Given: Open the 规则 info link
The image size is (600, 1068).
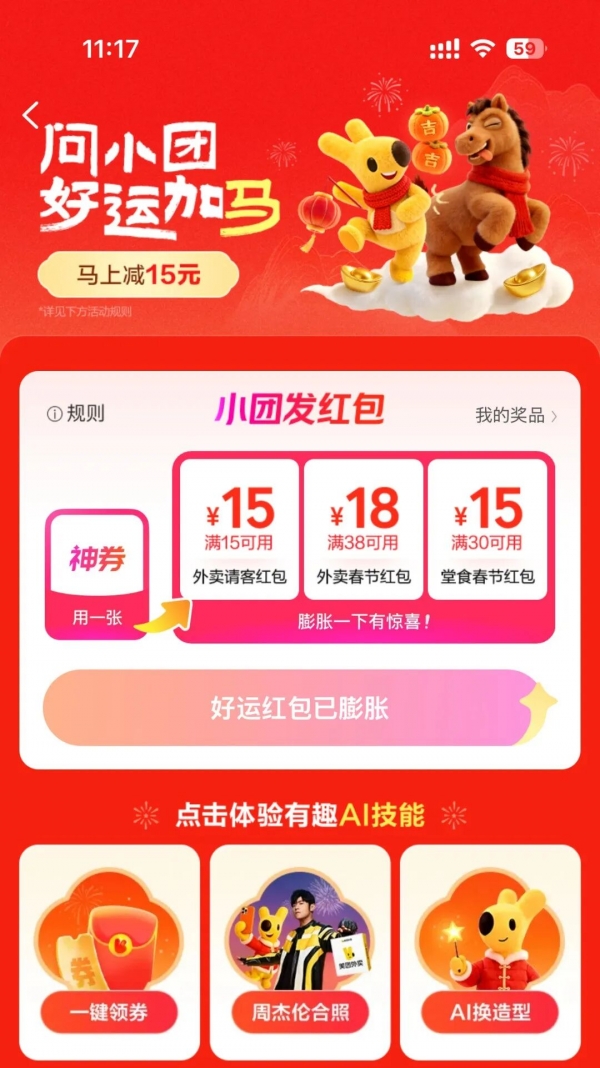Looking at the screenshot, I should point(76,414).
